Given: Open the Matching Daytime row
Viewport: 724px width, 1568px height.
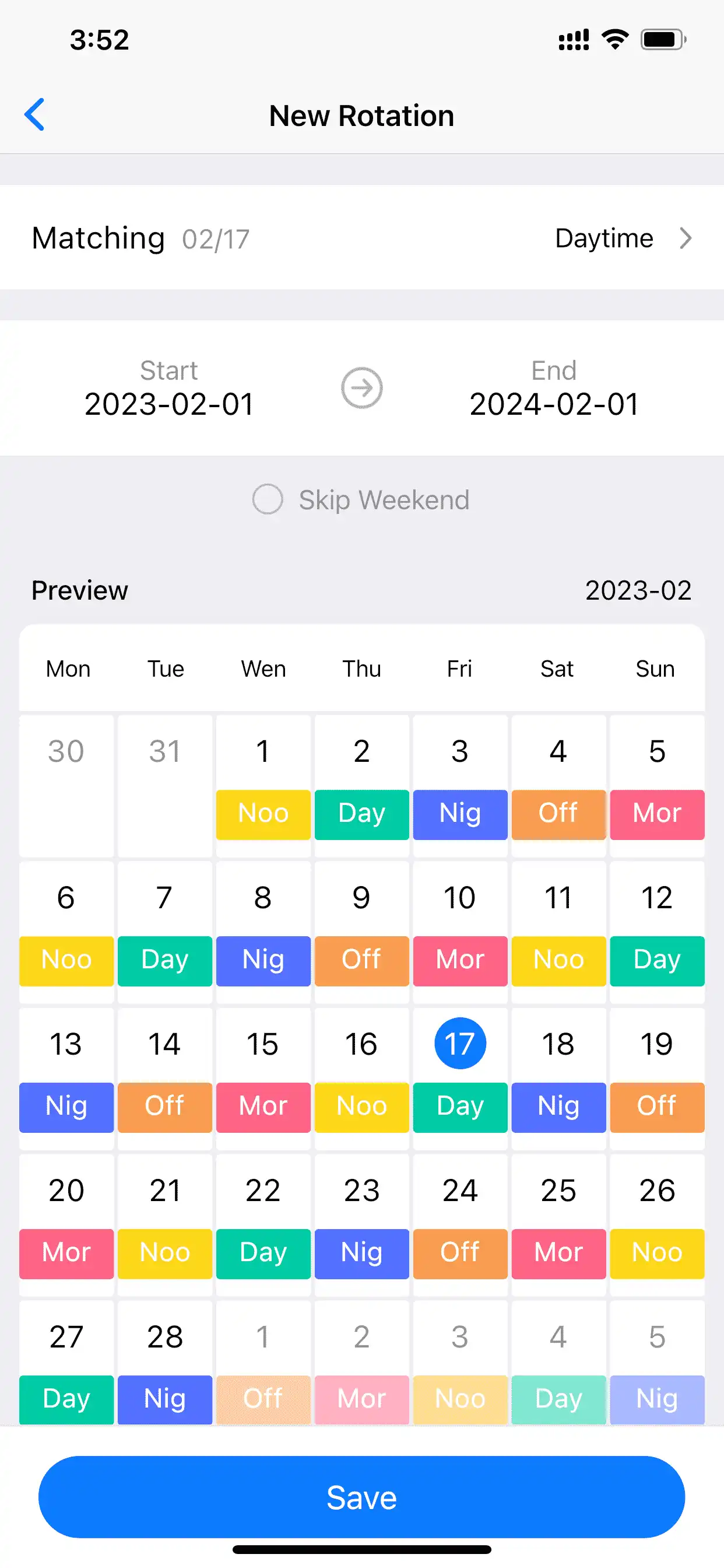Looking at the screenshot, I should (x=361, y=238).
